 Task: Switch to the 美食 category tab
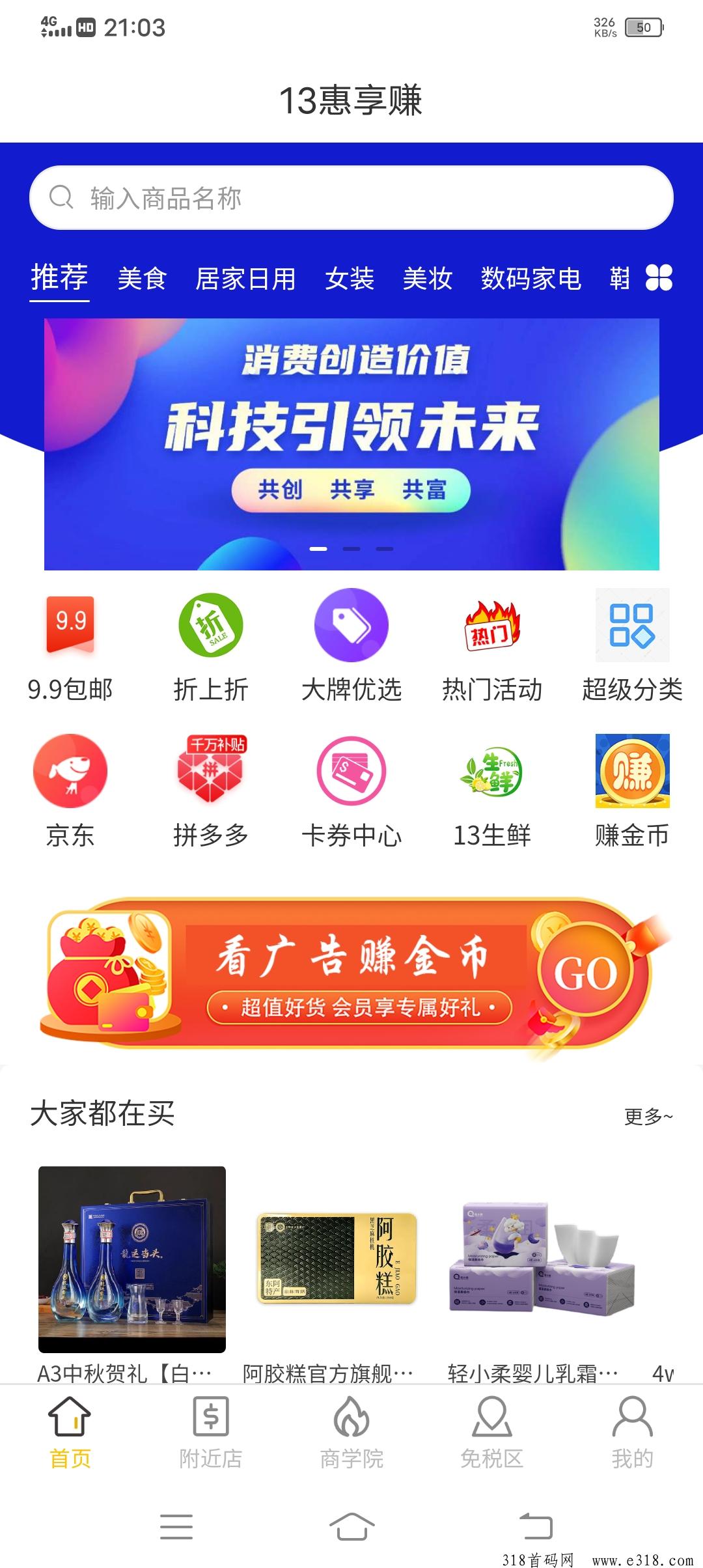coord(142,279)
